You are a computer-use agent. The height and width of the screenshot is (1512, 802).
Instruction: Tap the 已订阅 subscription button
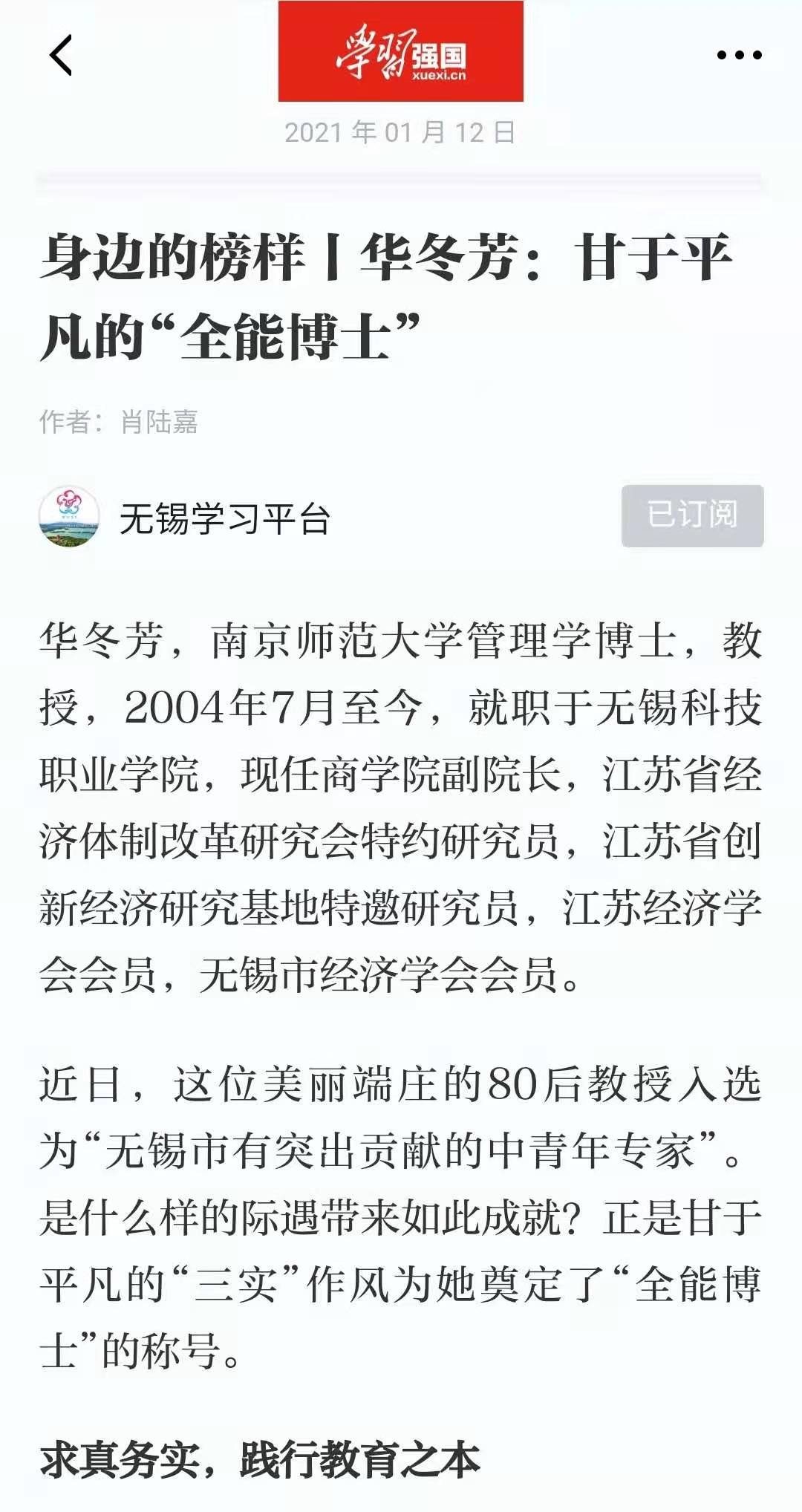click(692, 515)
